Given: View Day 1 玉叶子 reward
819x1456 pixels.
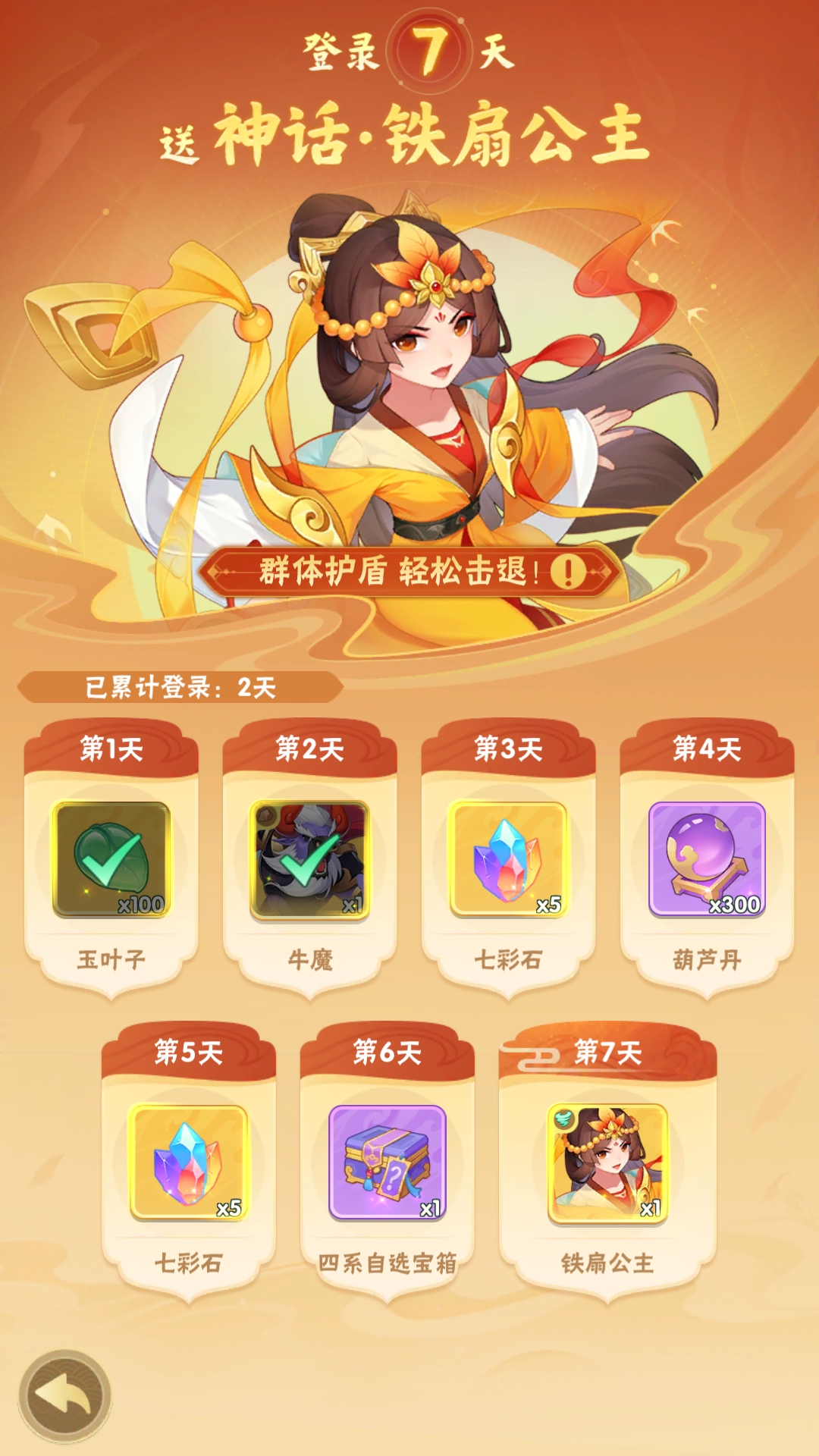Looking at the screenshot, I should coord(111,859).
